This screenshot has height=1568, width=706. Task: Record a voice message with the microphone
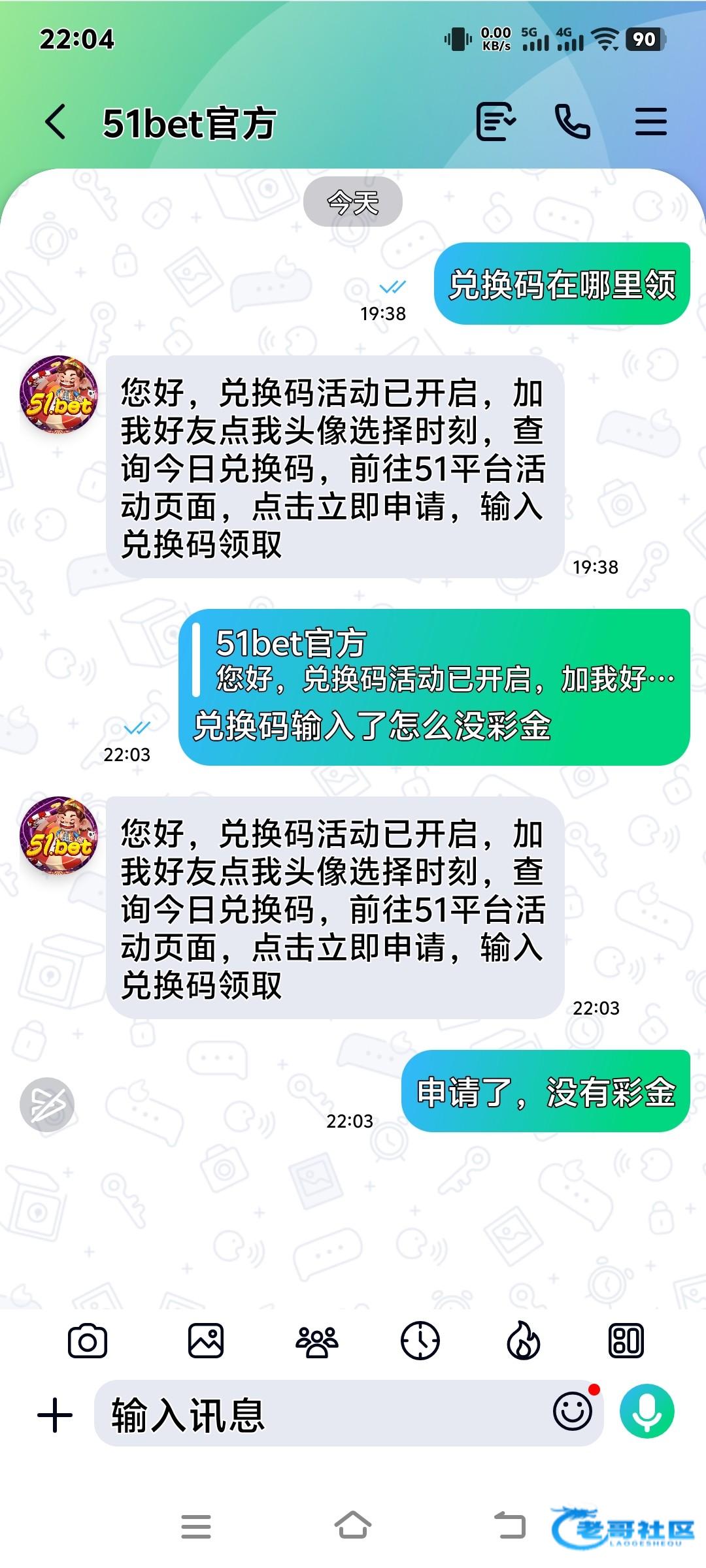click(647, 1411)
